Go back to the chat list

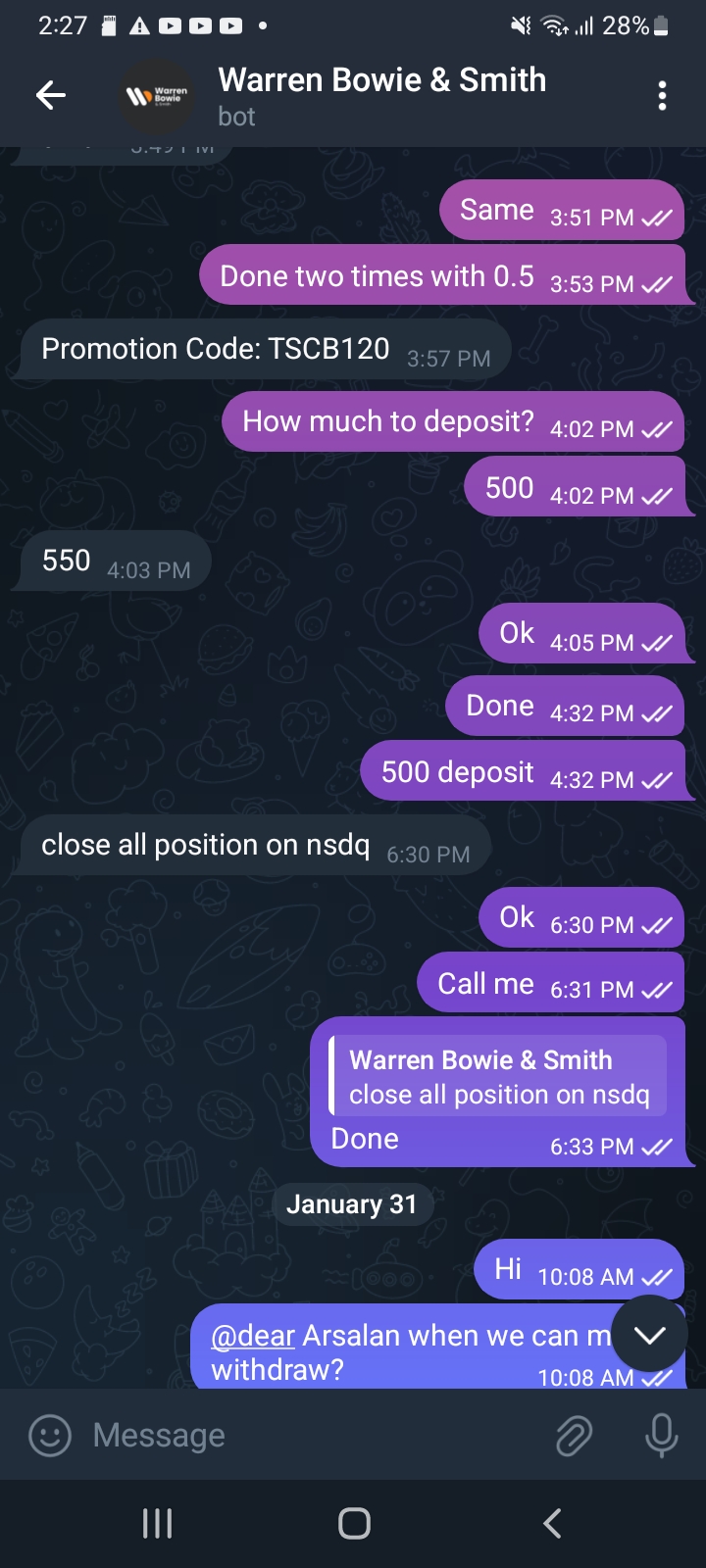50,95
